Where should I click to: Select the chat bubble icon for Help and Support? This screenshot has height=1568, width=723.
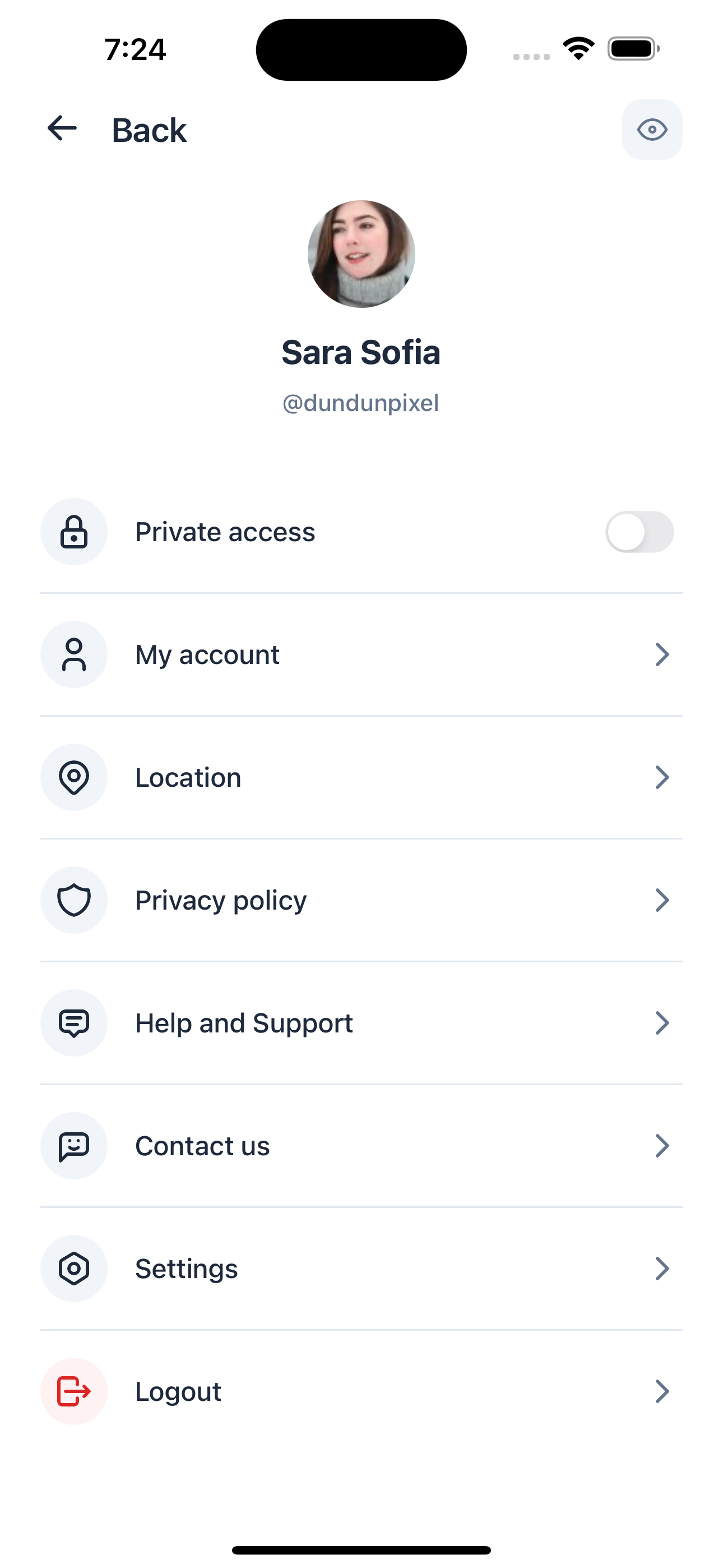pyautogui.click(x=73, y=1022)
